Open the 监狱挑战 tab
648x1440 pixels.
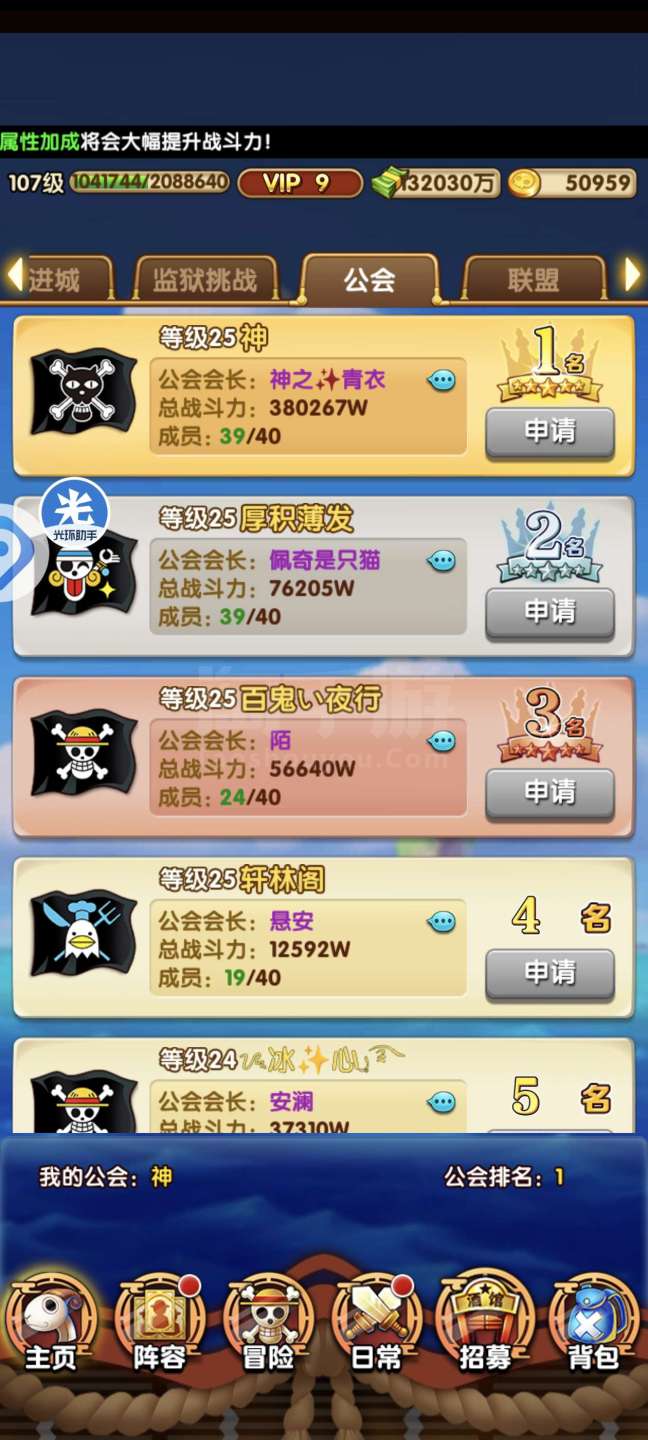pos(204,280)
